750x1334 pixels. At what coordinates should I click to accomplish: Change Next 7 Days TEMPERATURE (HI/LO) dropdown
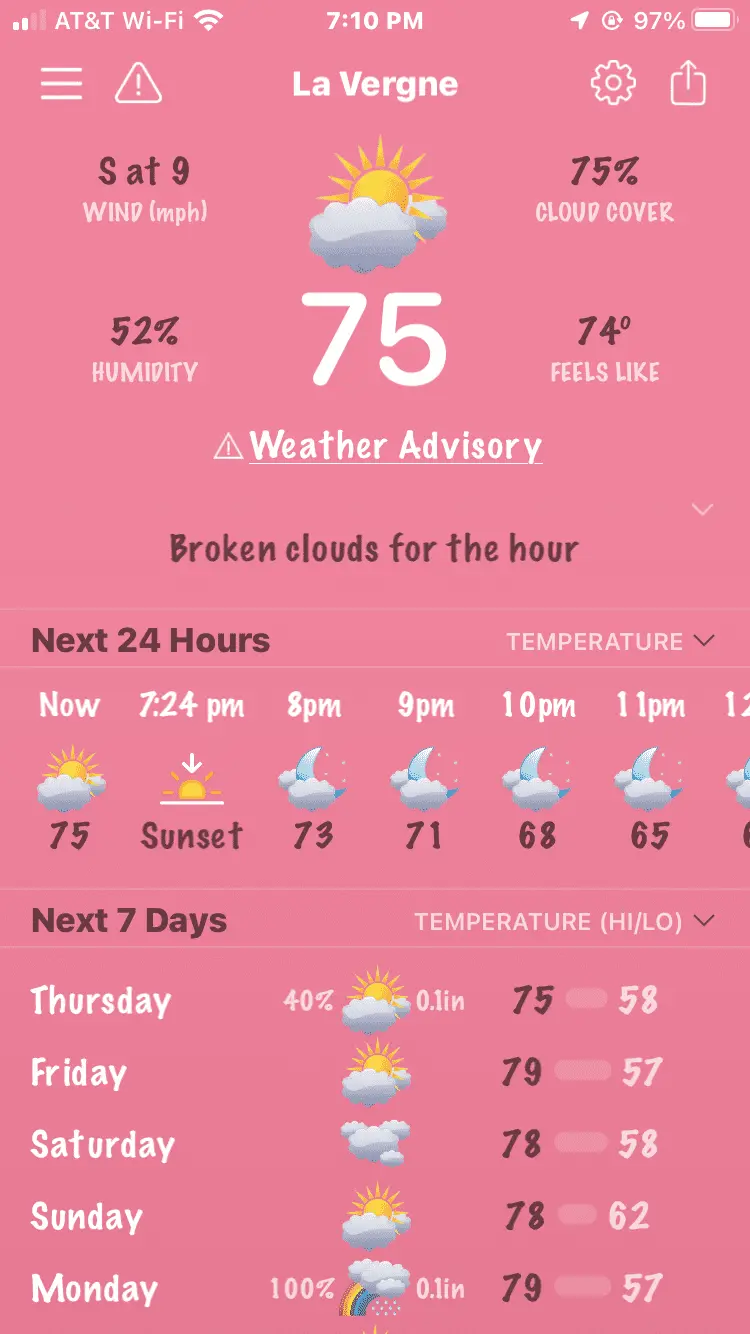coord(565,921)
